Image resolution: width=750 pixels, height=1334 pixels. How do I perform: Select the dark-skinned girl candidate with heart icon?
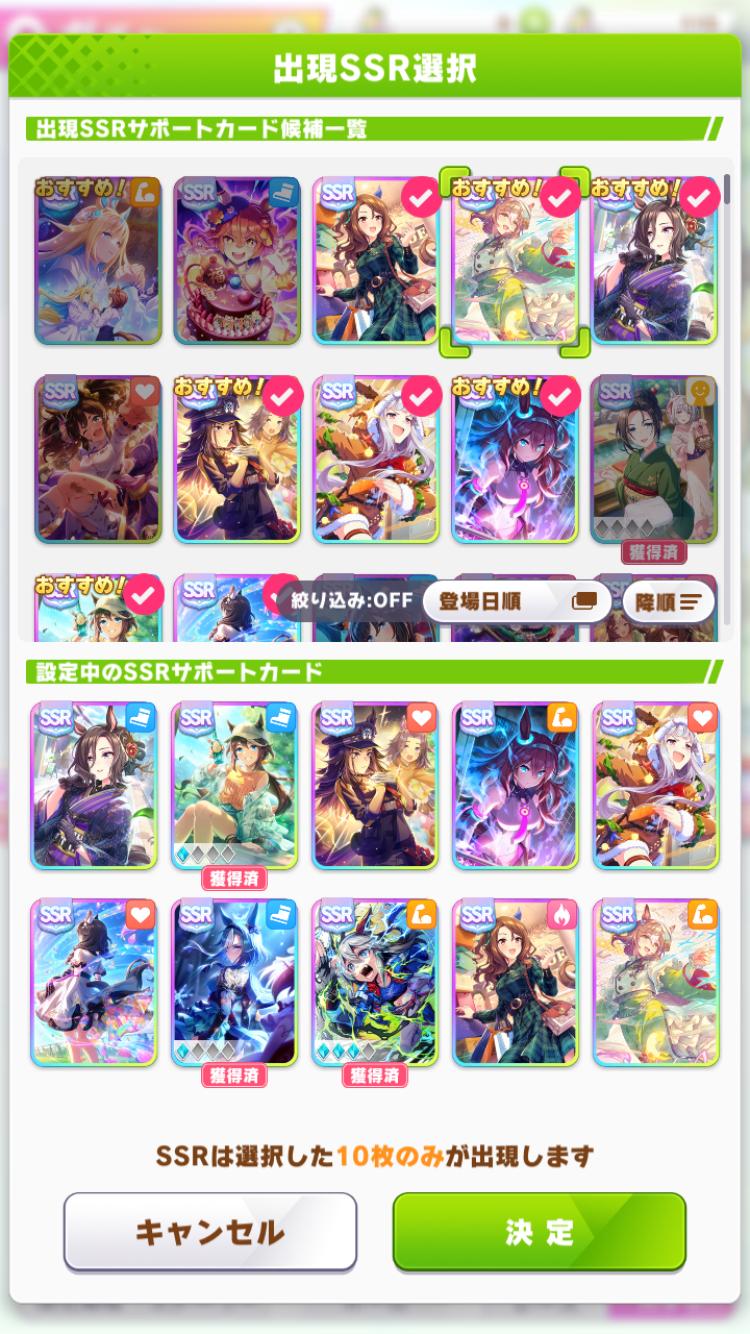[97, 459]
